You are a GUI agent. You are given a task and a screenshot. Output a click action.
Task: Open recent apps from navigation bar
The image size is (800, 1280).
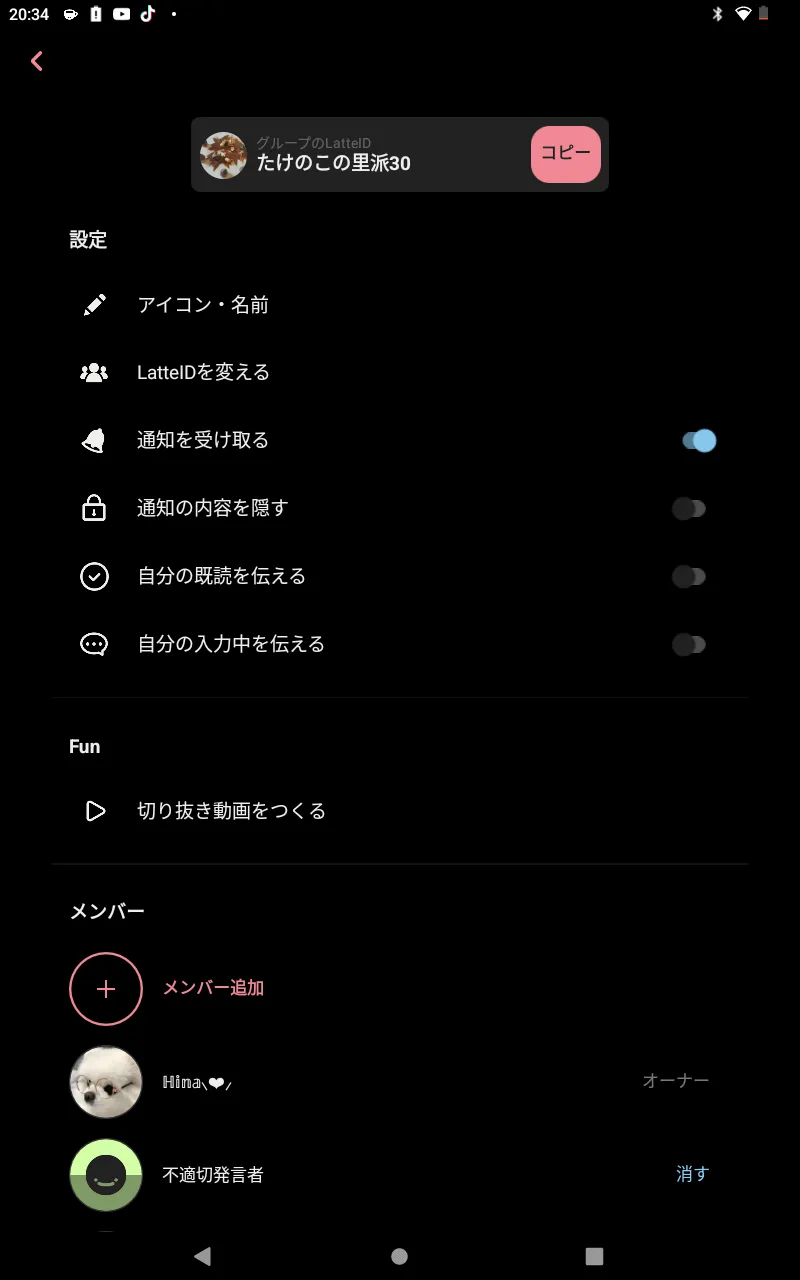tap(594, 1256)
